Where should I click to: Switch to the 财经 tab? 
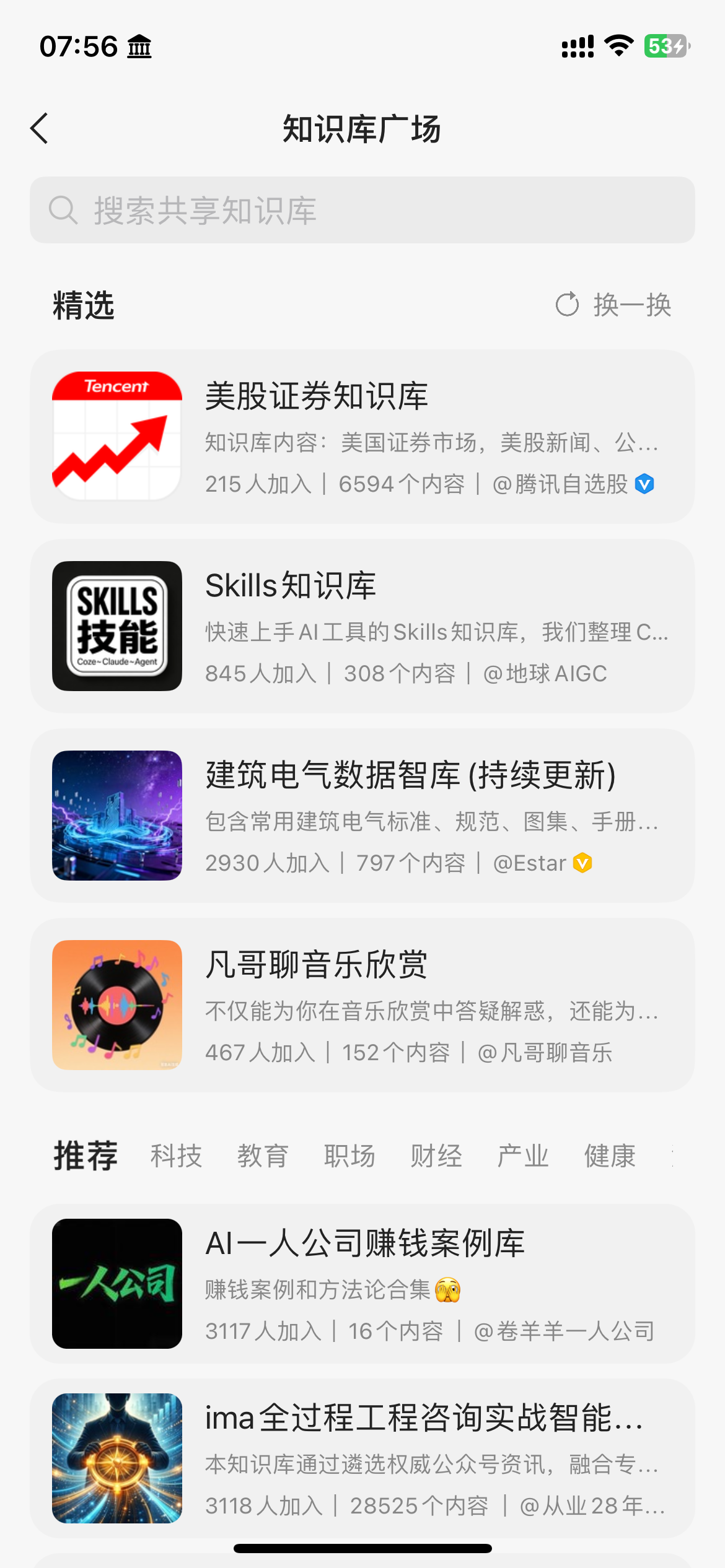[437, 1156]
